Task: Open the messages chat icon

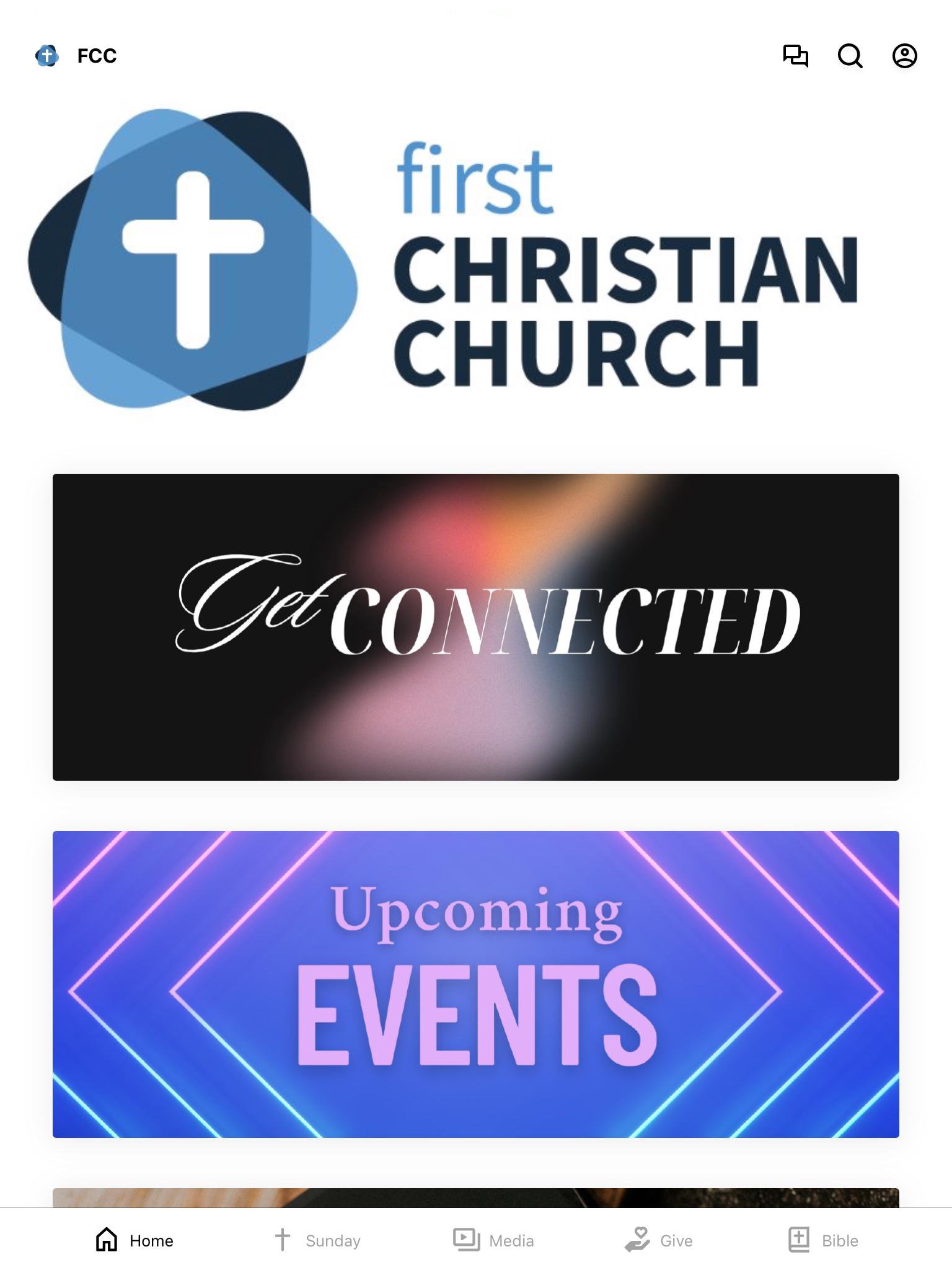Action: tap(795, 56)
